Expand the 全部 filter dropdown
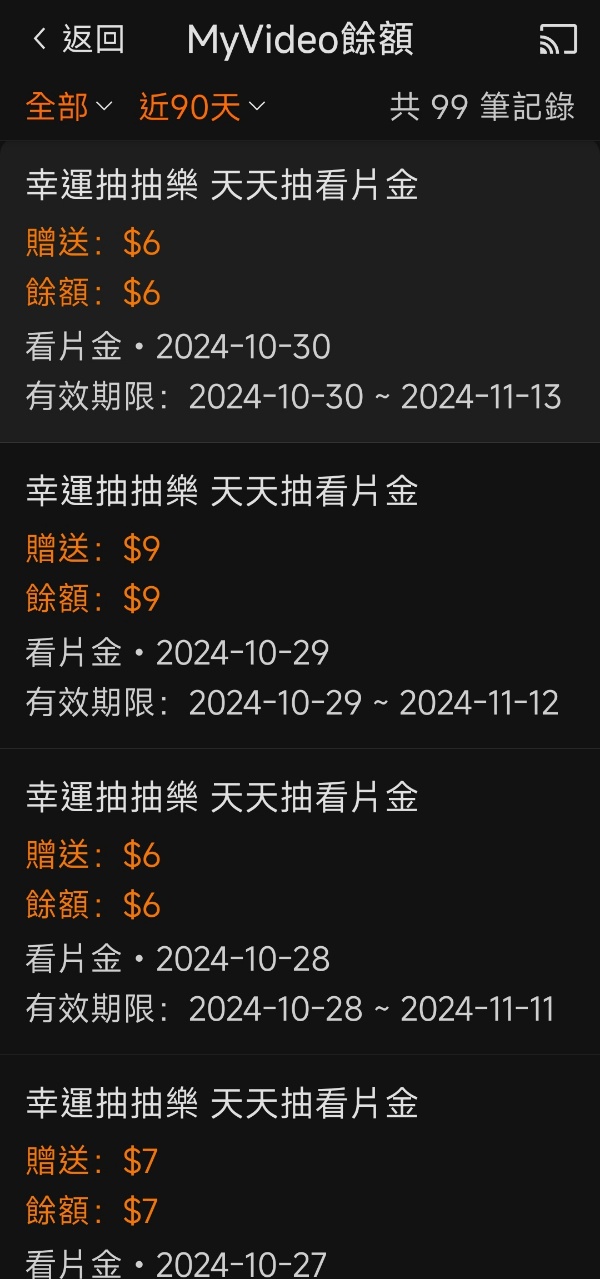 tap(69, 107)
